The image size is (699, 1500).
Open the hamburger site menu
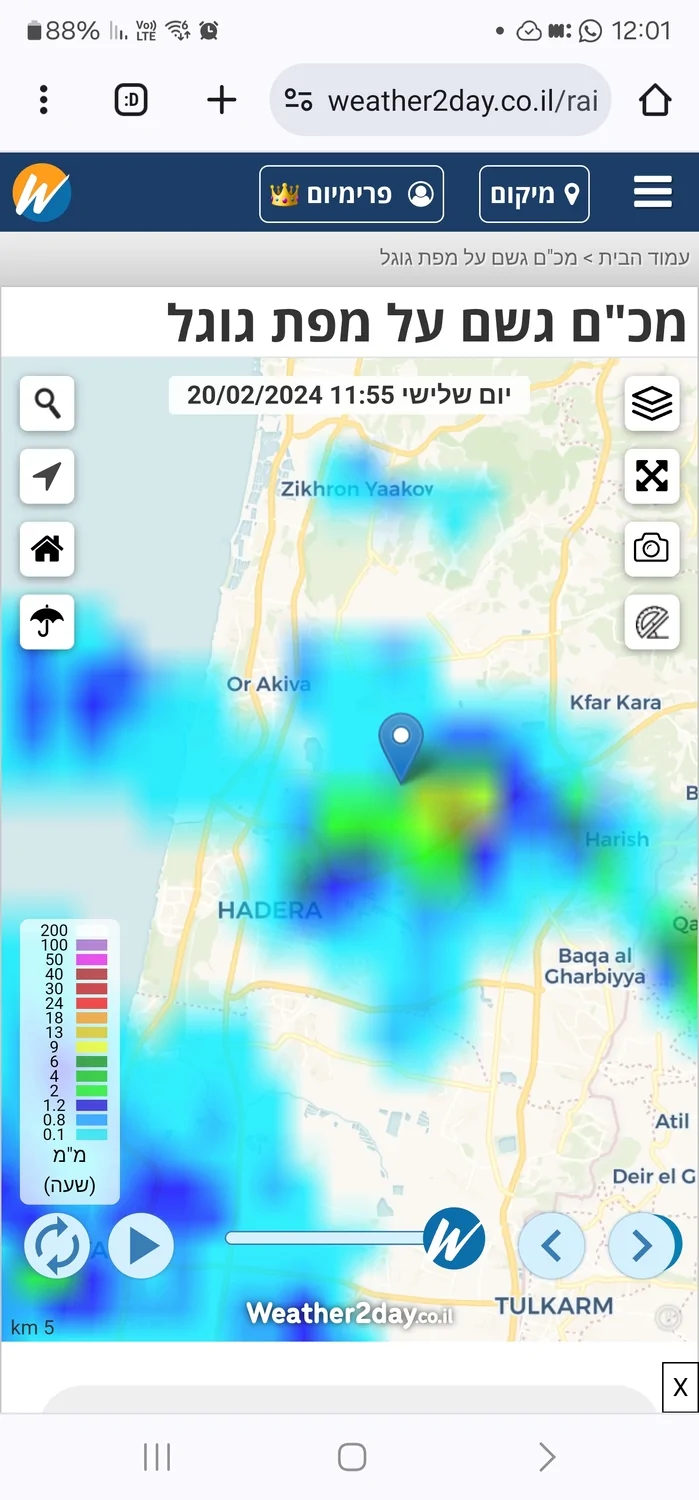point(652,193)
